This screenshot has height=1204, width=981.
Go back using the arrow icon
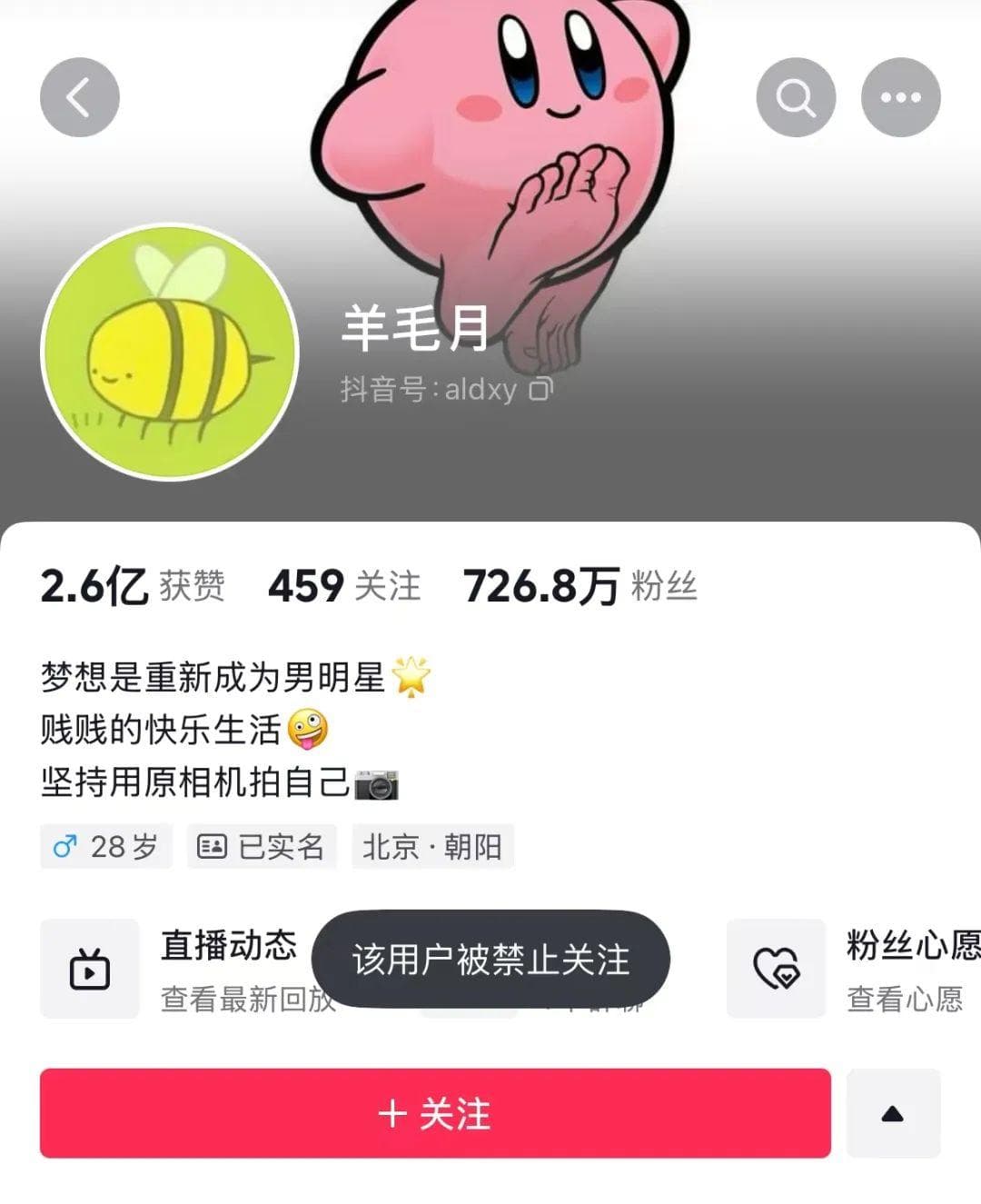[80, 97]
